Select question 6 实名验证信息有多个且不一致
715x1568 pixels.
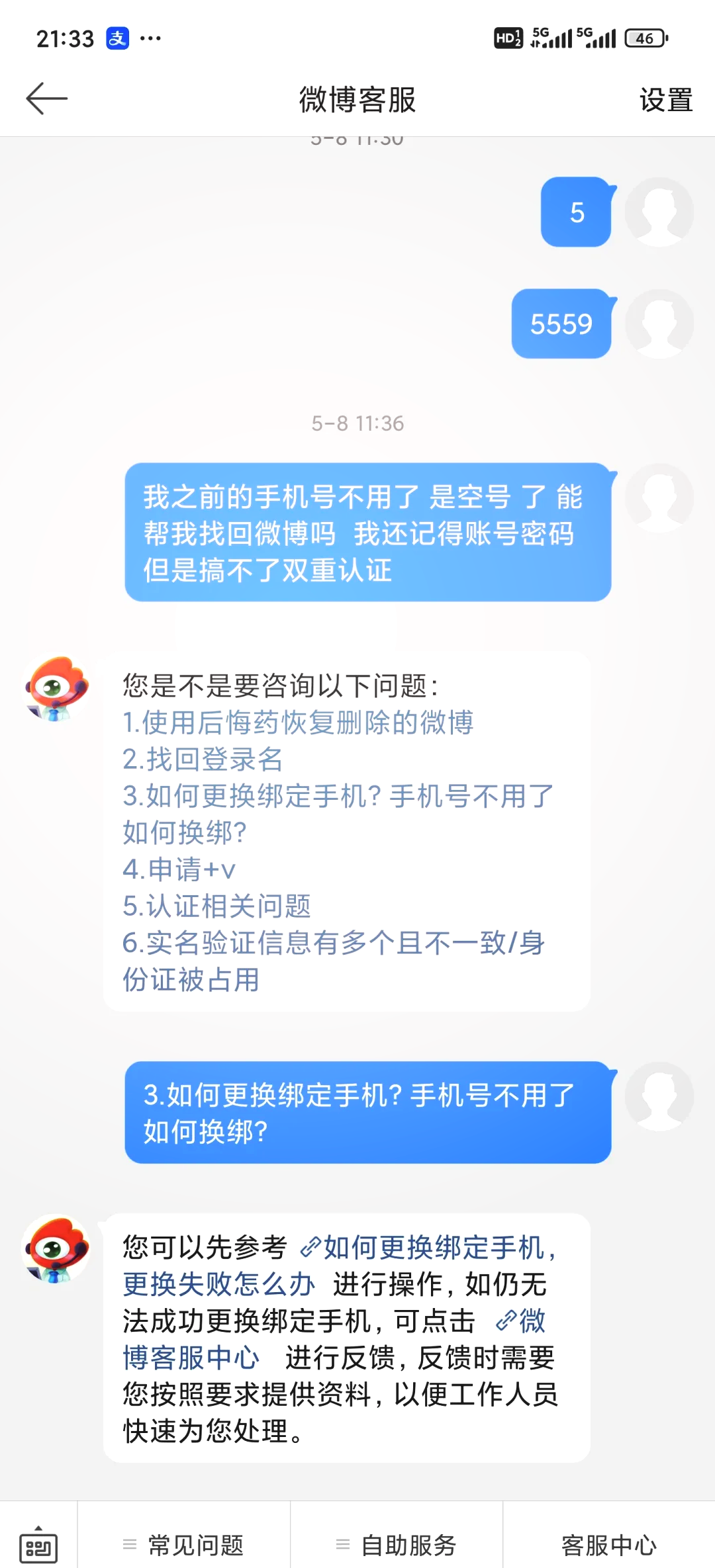pos(333,961)
